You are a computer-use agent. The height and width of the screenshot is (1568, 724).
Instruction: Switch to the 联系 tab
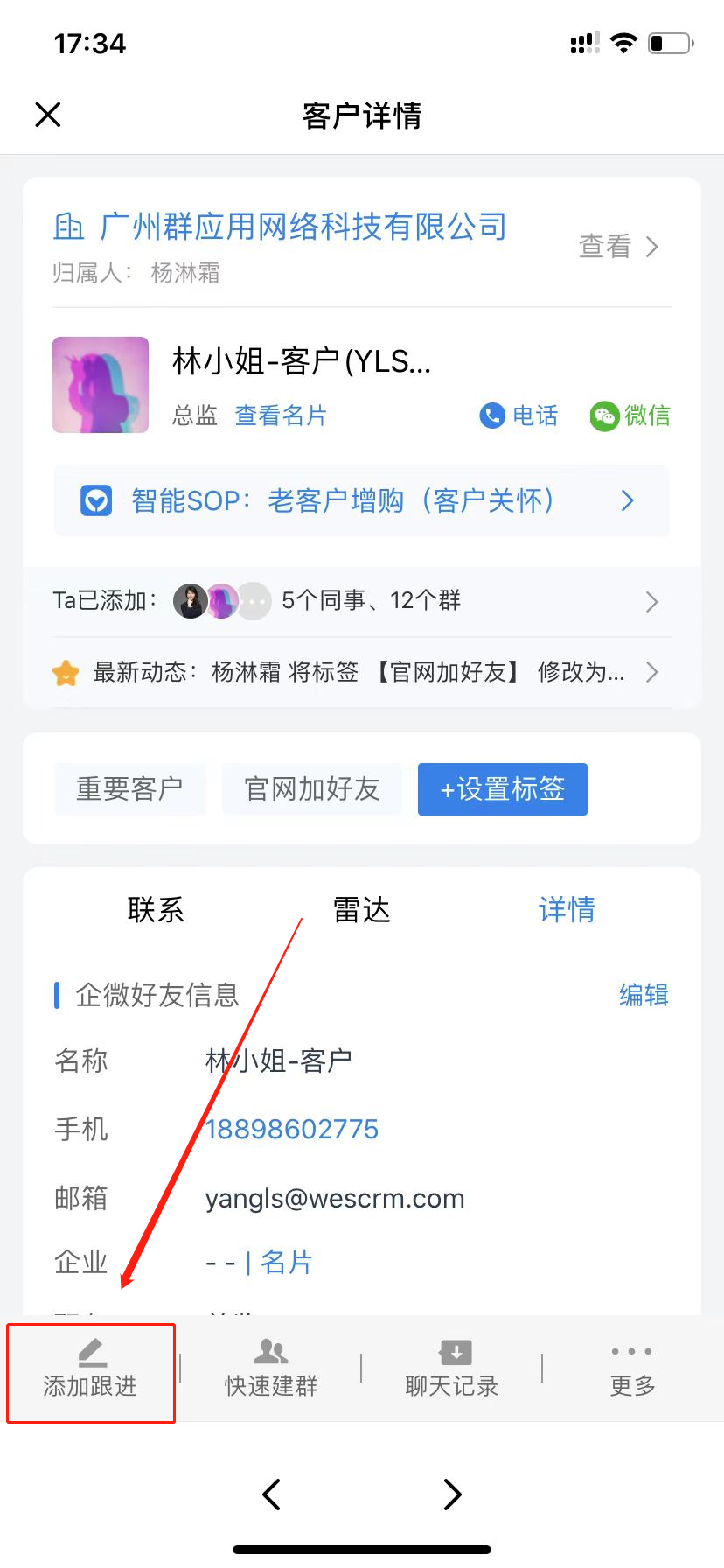pyautogui.click(x=156, y=910)
